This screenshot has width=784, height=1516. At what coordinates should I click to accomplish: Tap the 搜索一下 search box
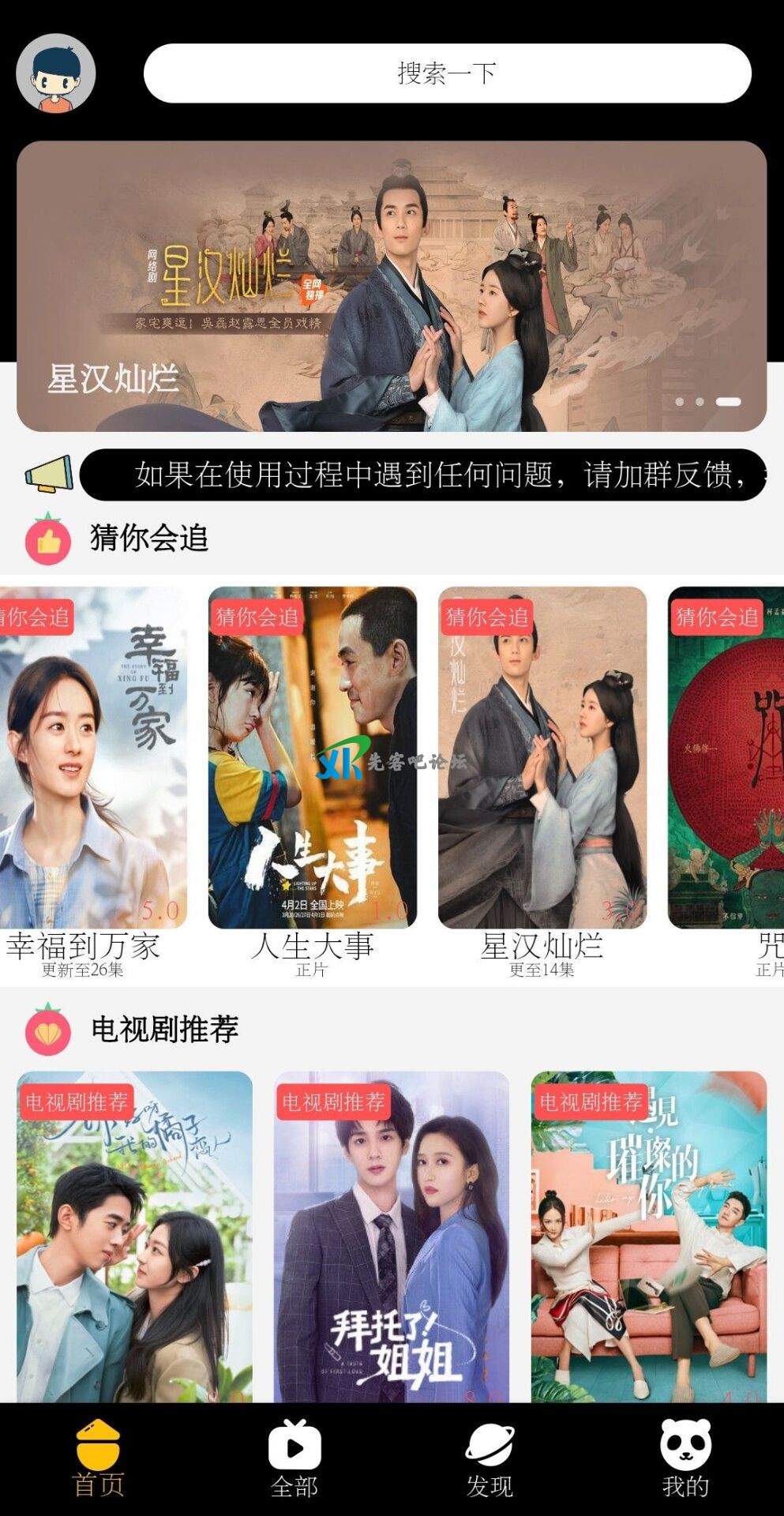(x=447, y=73)
